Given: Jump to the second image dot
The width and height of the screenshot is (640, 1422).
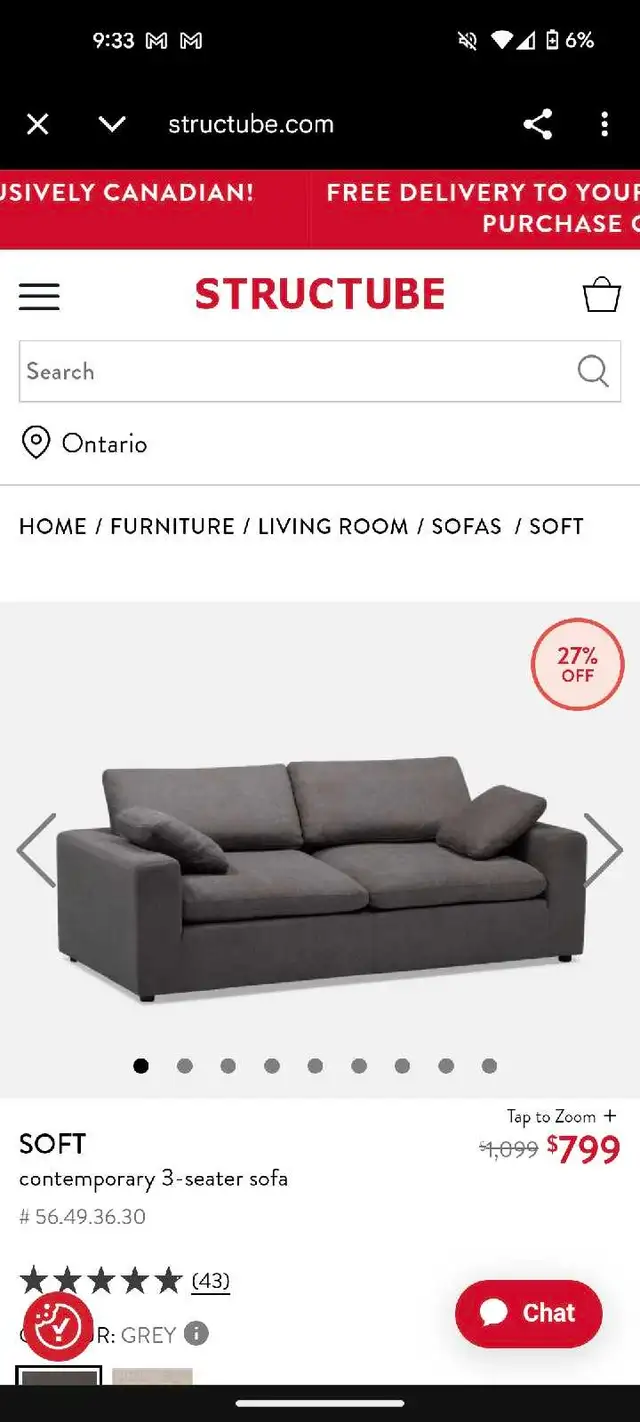Looking at the screenshot, I should coord(185,1066).
